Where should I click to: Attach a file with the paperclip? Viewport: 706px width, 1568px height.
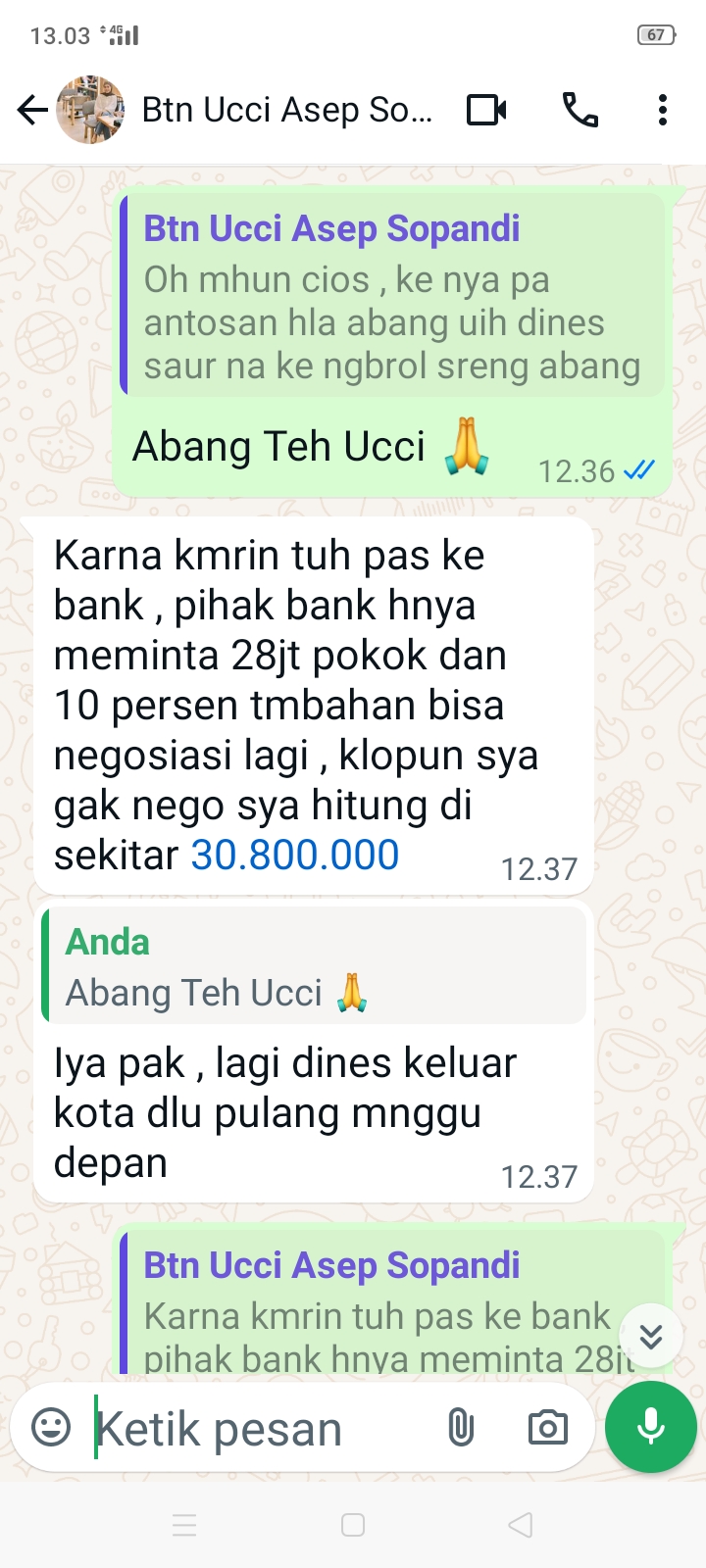(x=460, y=1427)
